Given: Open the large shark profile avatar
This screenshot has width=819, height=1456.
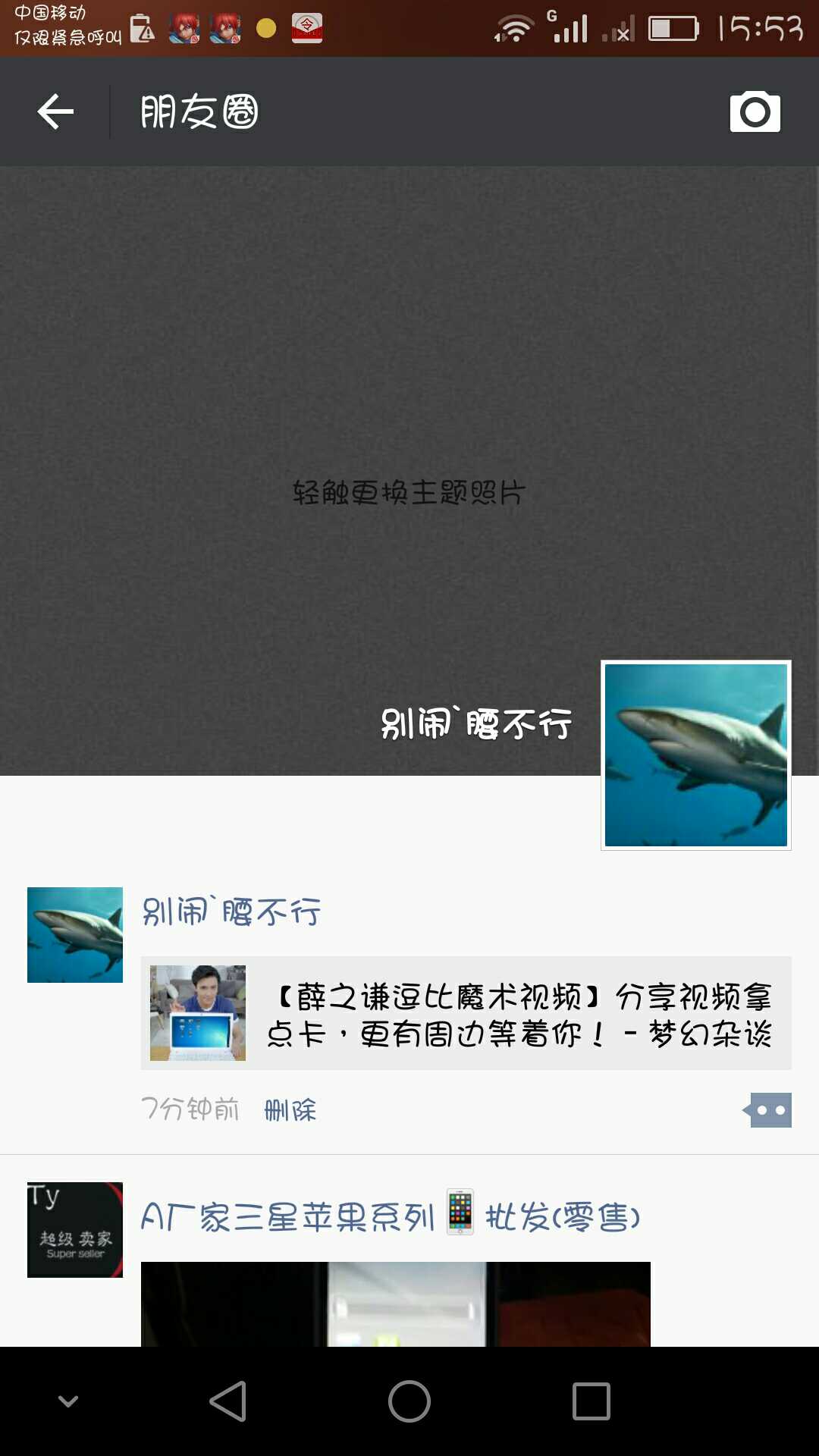Looking at the screenshot, I should [695, 755].
